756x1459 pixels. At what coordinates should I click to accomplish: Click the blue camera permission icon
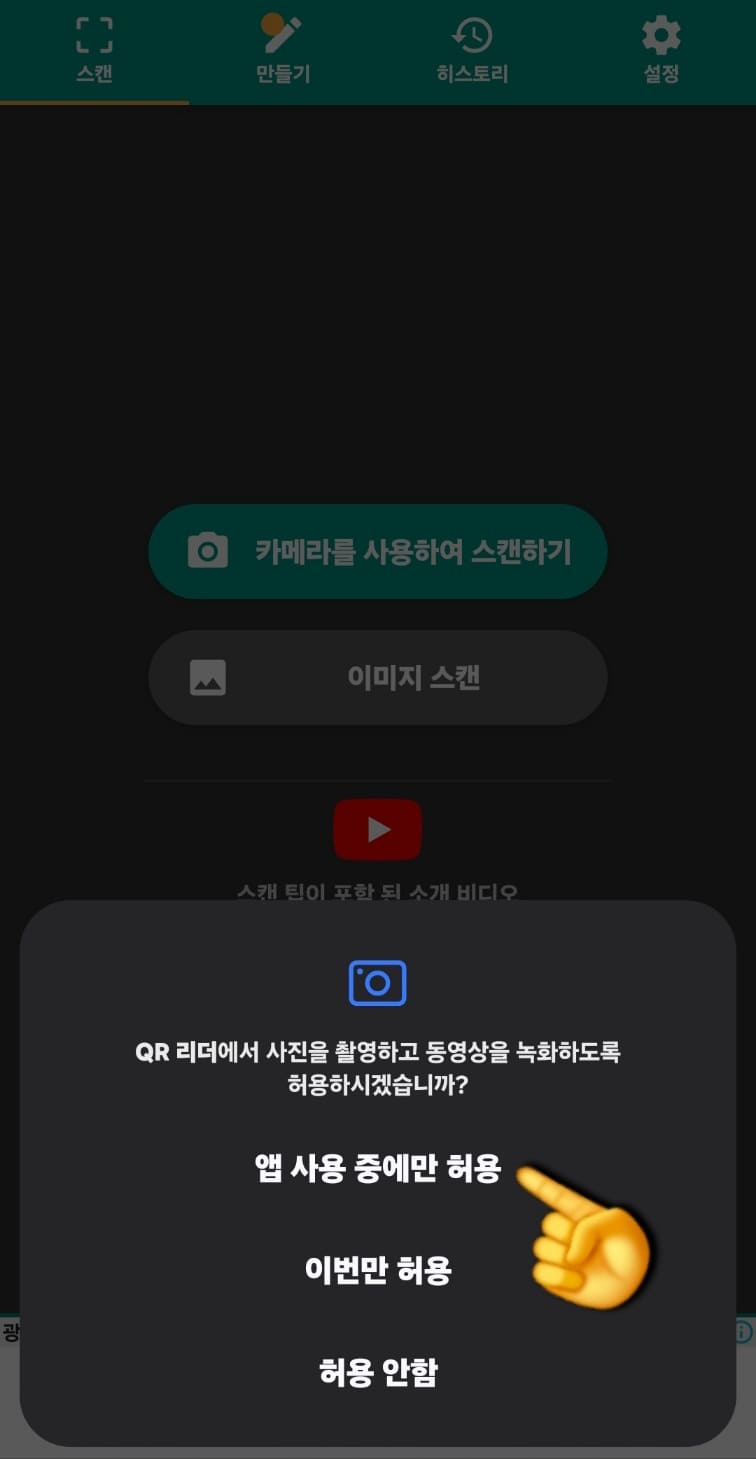[378, 982]
